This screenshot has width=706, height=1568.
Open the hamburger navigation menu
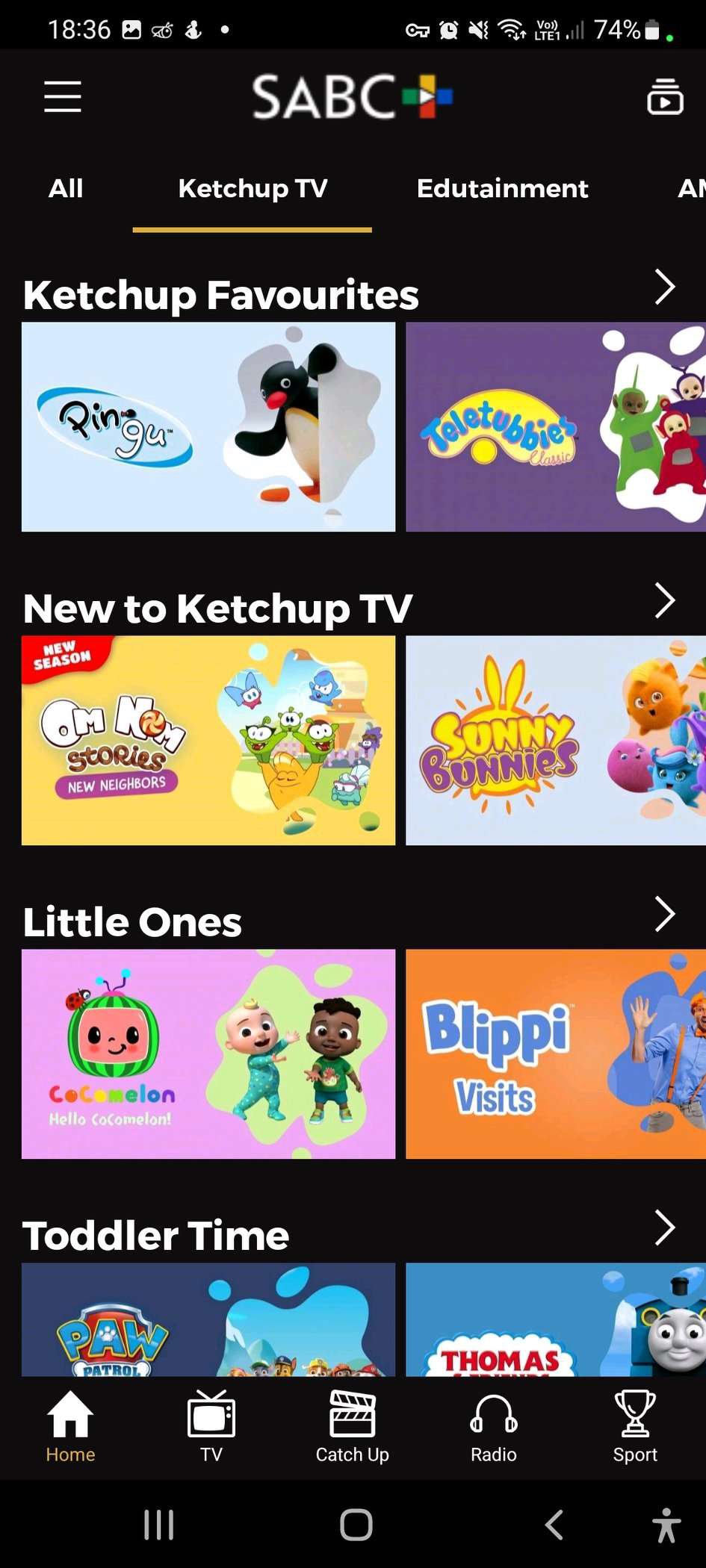tap(63, 97)
